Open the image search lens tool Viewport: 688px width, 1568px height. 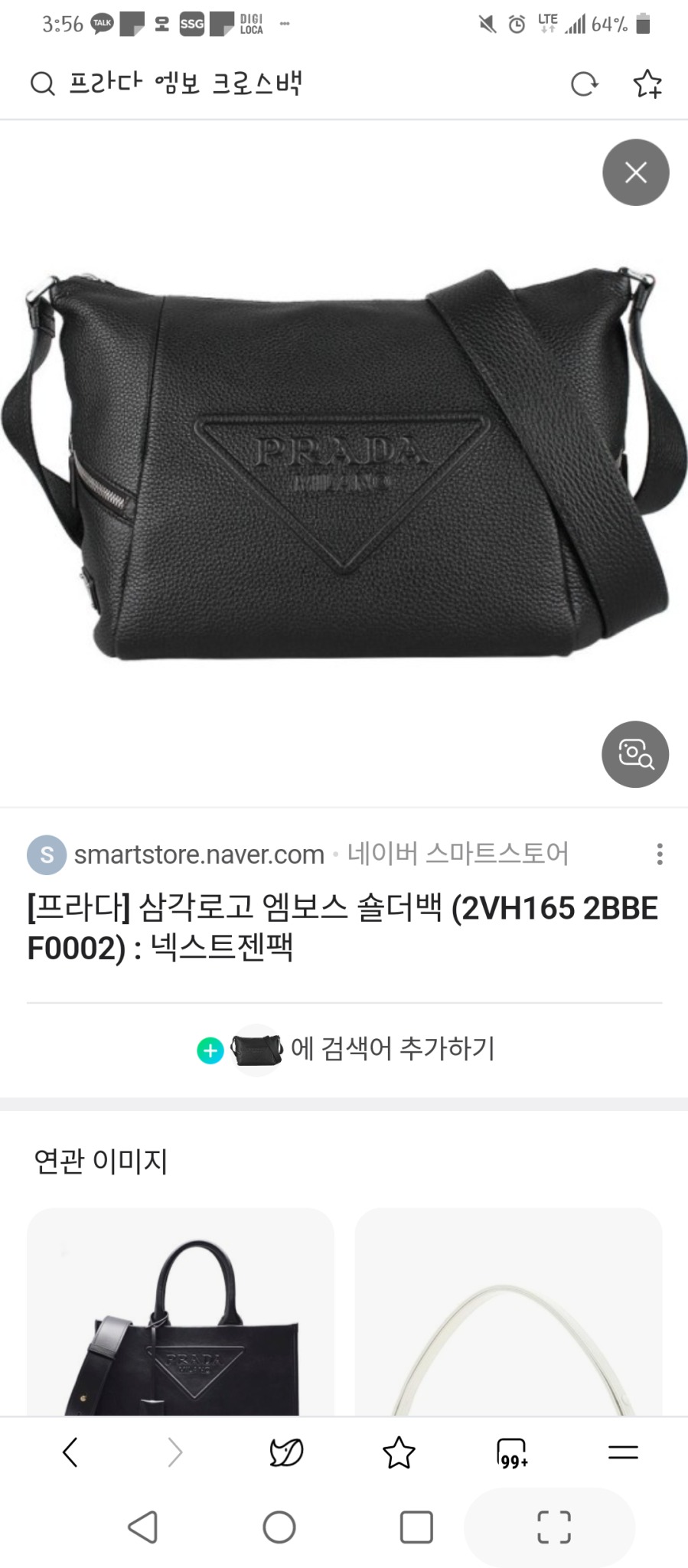pos(635,755)
